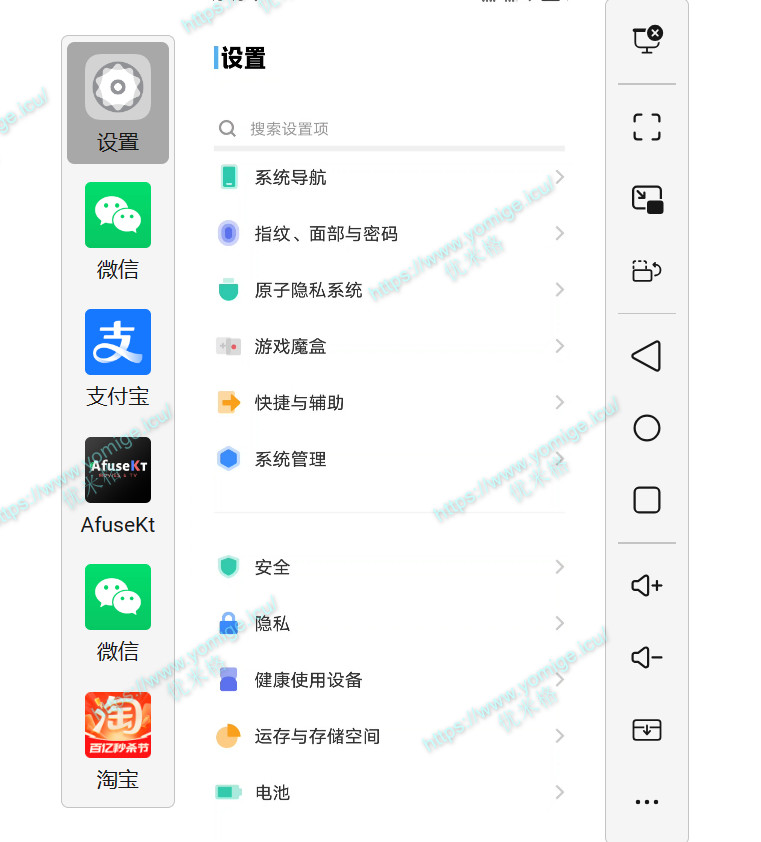Tap the volume up button on toolbar

point(647,586)
